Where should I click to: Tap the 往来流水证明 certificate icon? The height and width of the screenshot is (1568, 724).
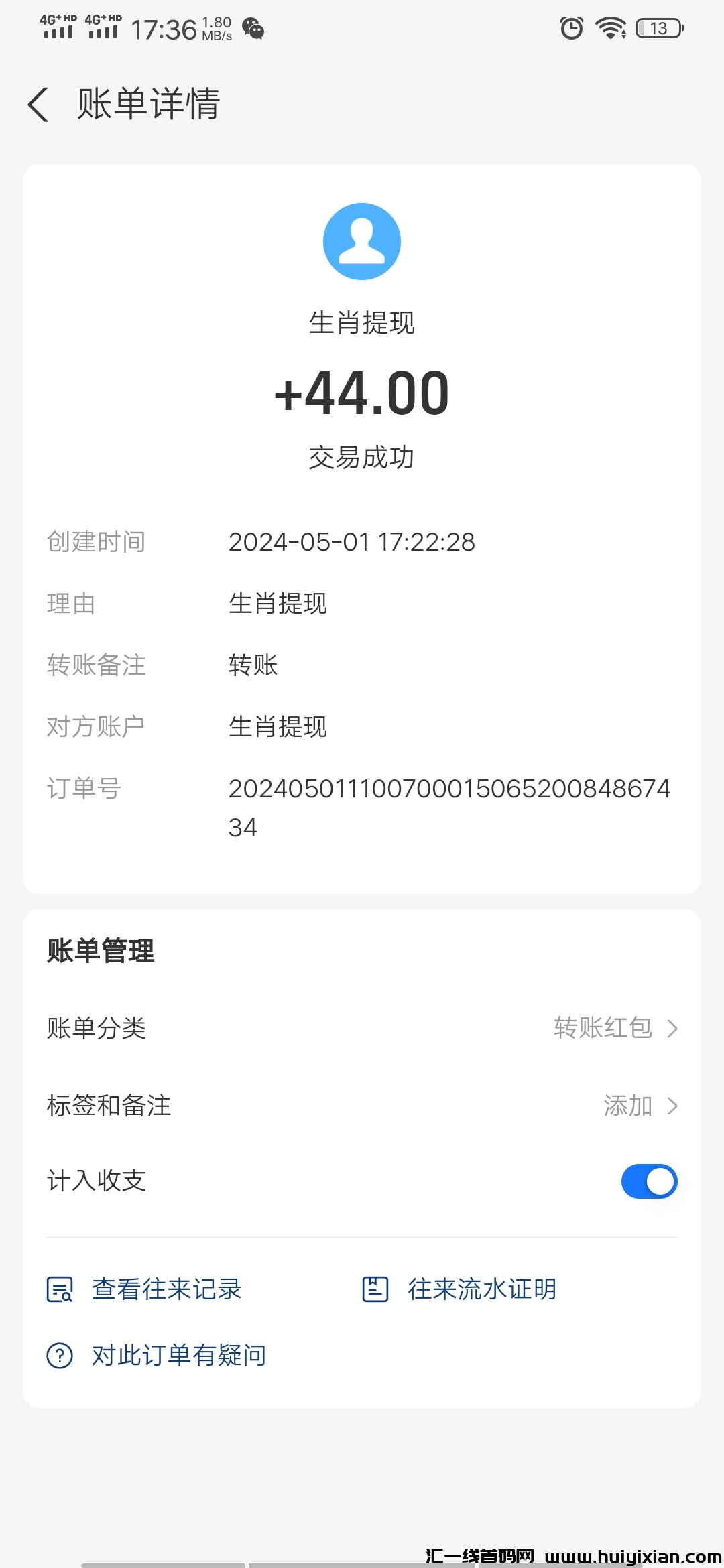point(375,1289)
